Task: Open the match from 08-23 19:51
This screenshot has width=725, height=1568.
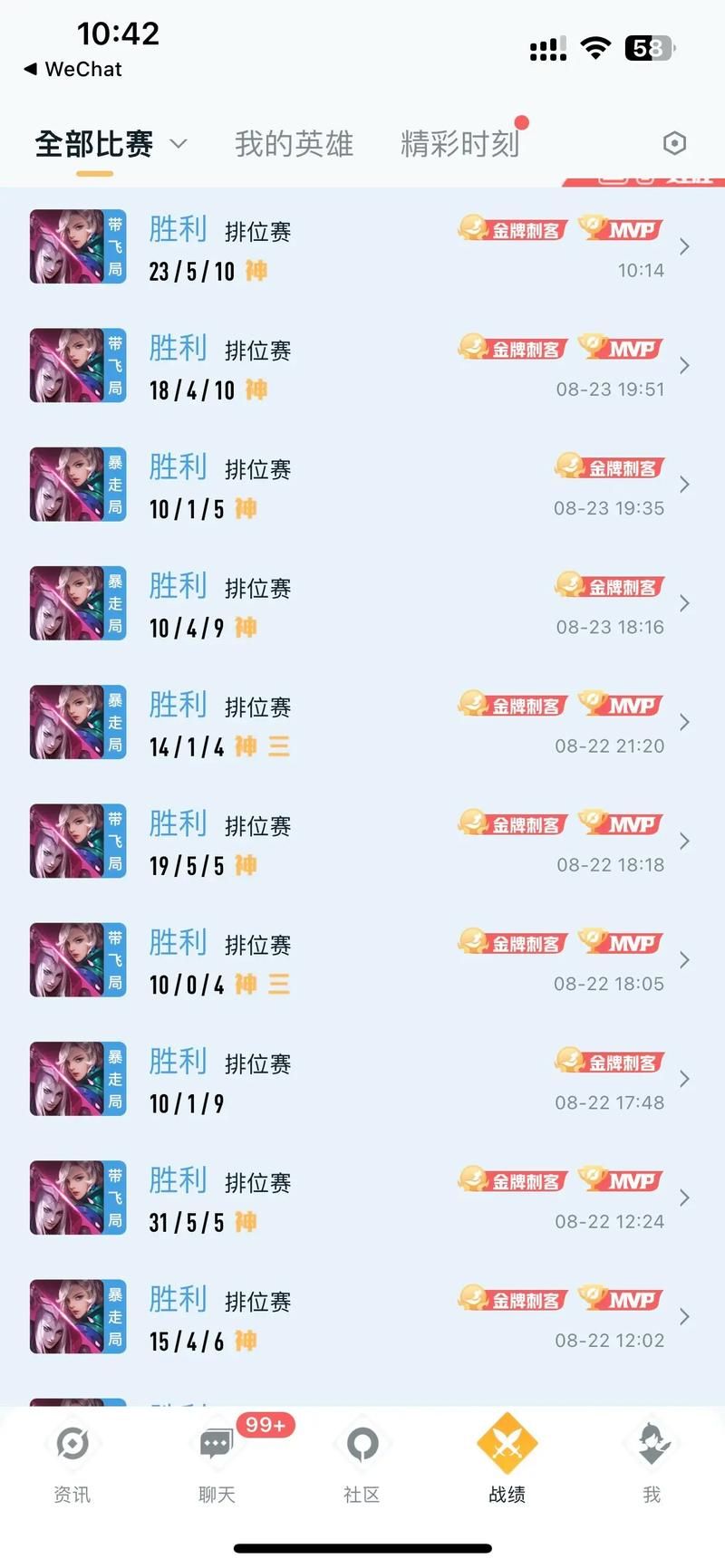Action: (362, 366)
